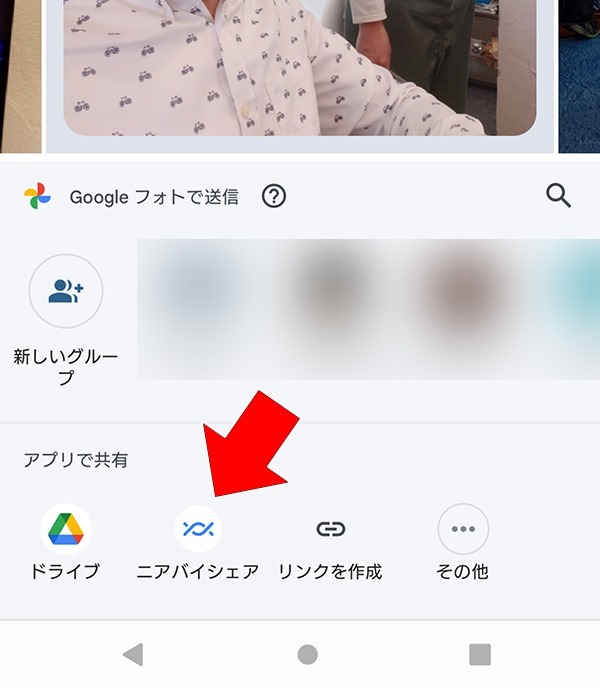Open the Other options (その他)
600x688 pixels.
click(463, 529)
